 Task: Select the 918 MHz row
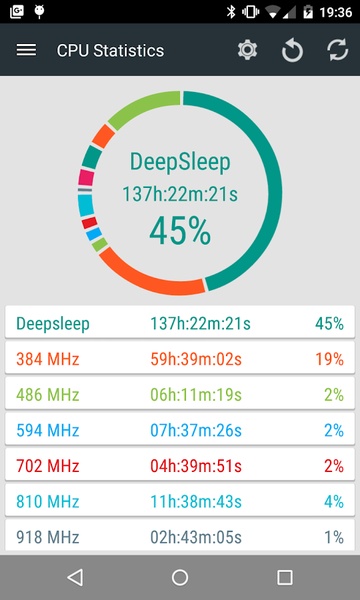click(x=180, y=536)
